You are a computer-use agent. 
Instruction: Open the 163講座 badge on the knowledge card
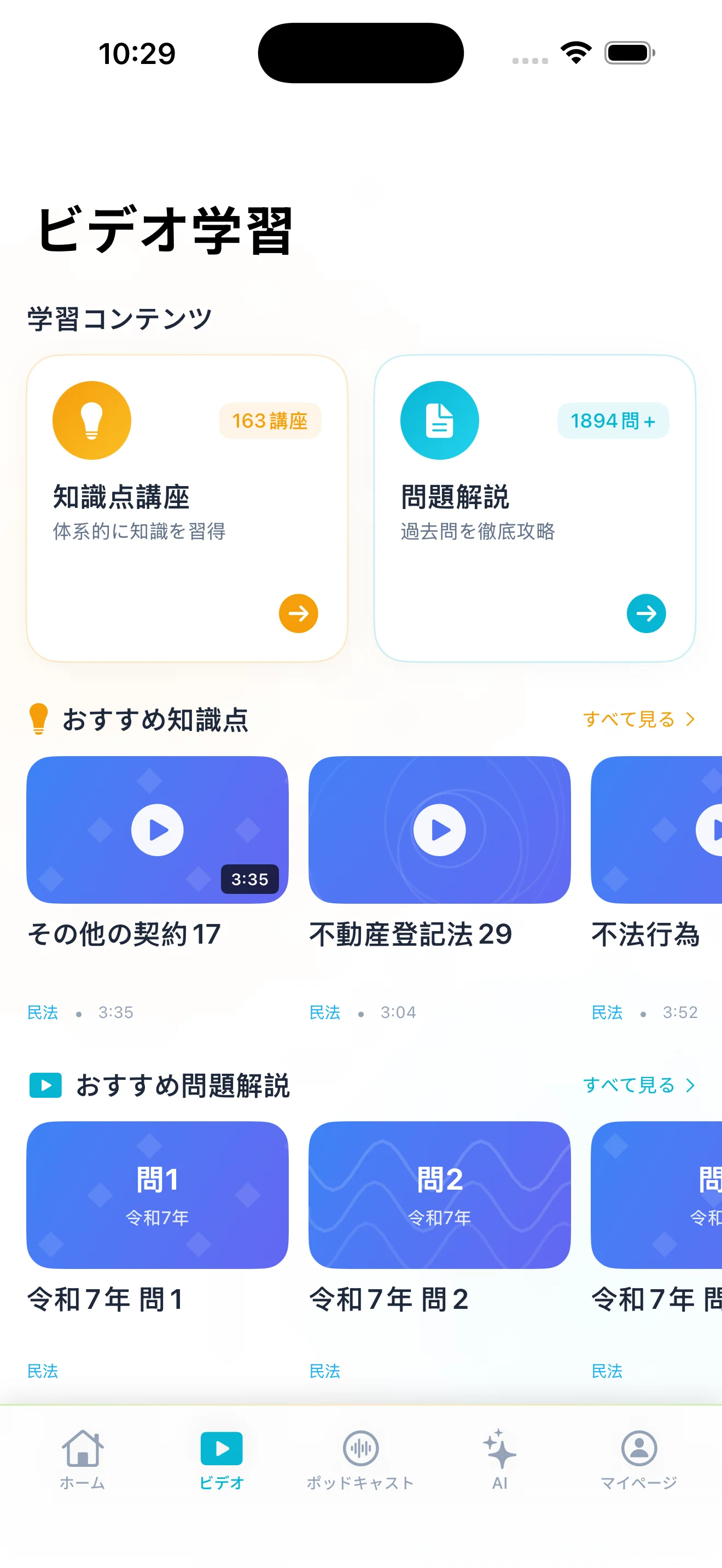[x=270, y=420]
